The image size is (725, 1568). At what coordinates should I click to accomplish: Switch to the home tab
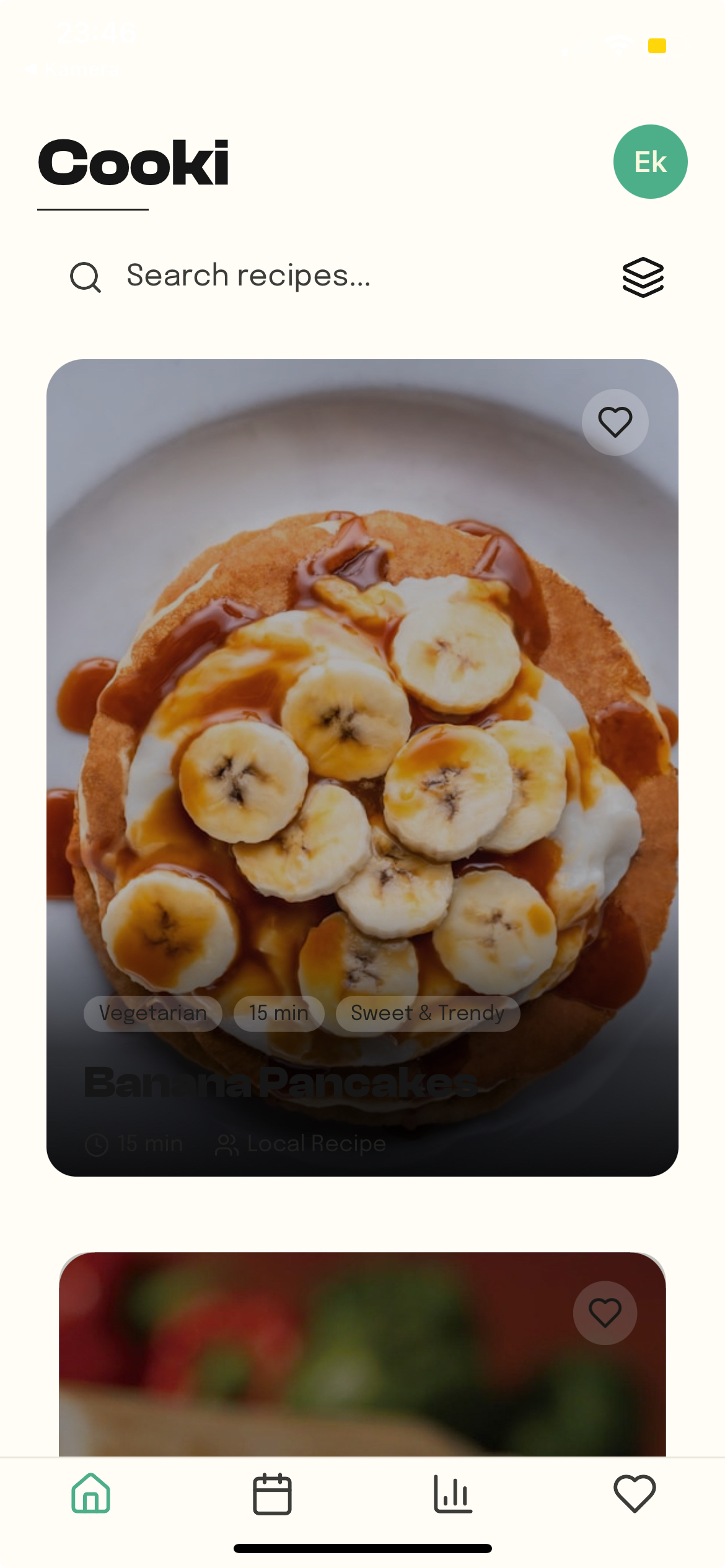tap(91, 1493)
